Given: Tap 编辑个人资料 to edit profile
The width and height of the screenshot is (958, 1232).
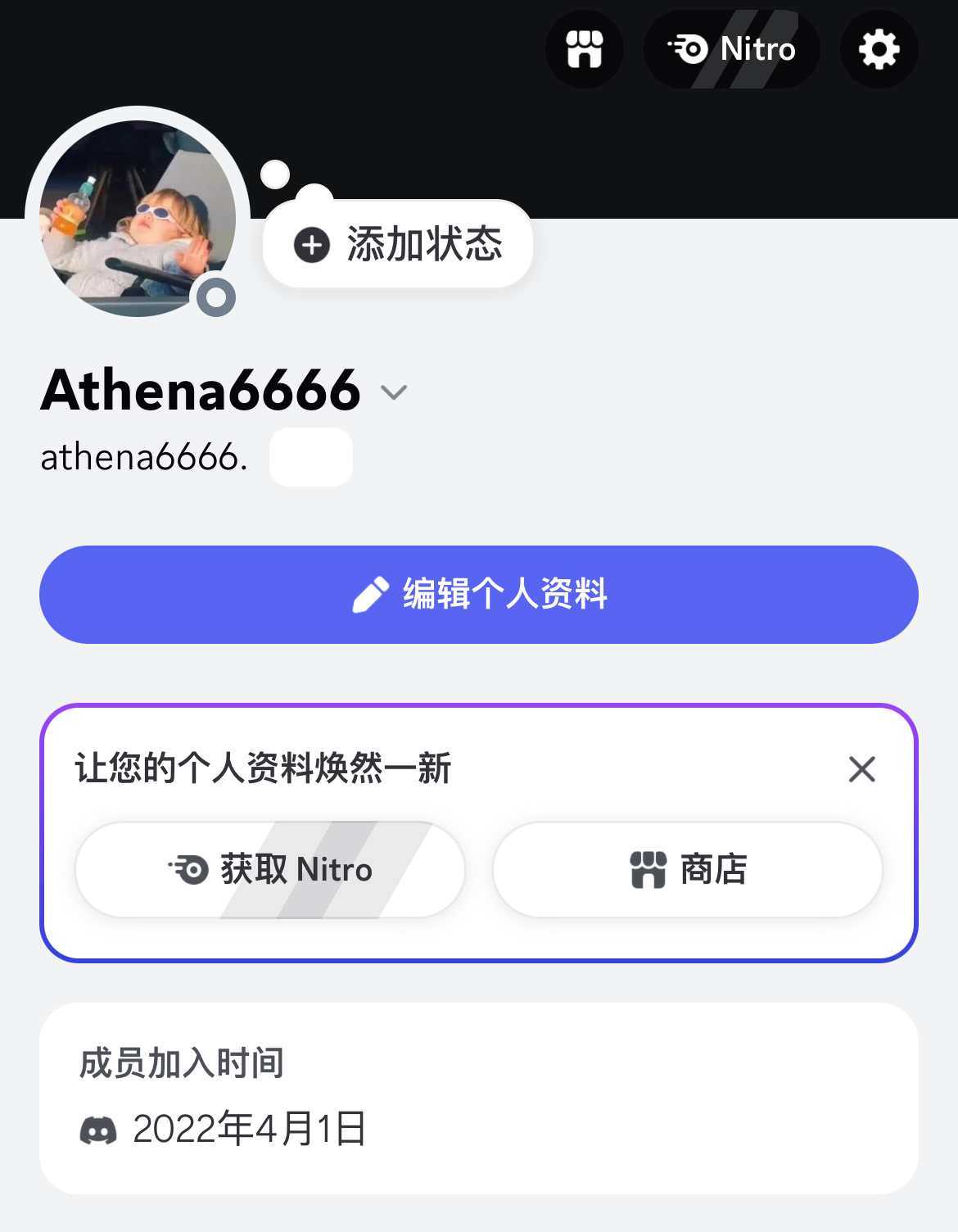Looking at the screenshot, I should [479, 595].
